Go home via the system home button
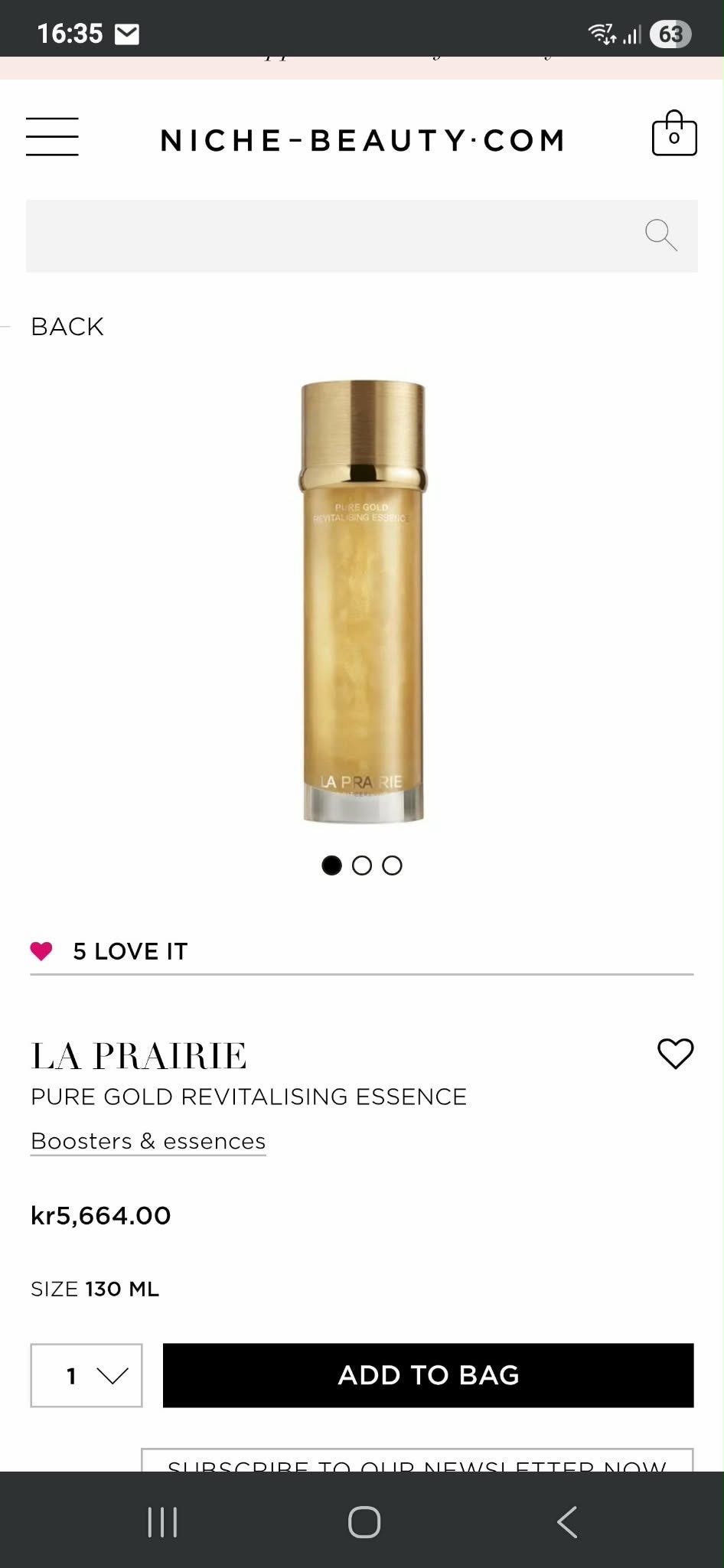The width and height of the screenshot is (724, 1568). coord(364,1522)
